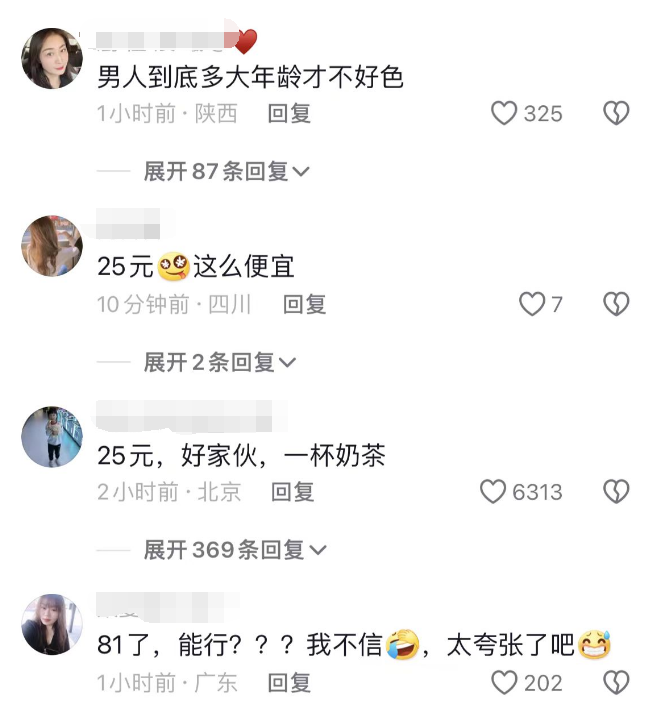Dislike the comment "一杯奶茶"
Viewport: 654px width, 721px height.
pyautogui.click(x=616, y=491)
